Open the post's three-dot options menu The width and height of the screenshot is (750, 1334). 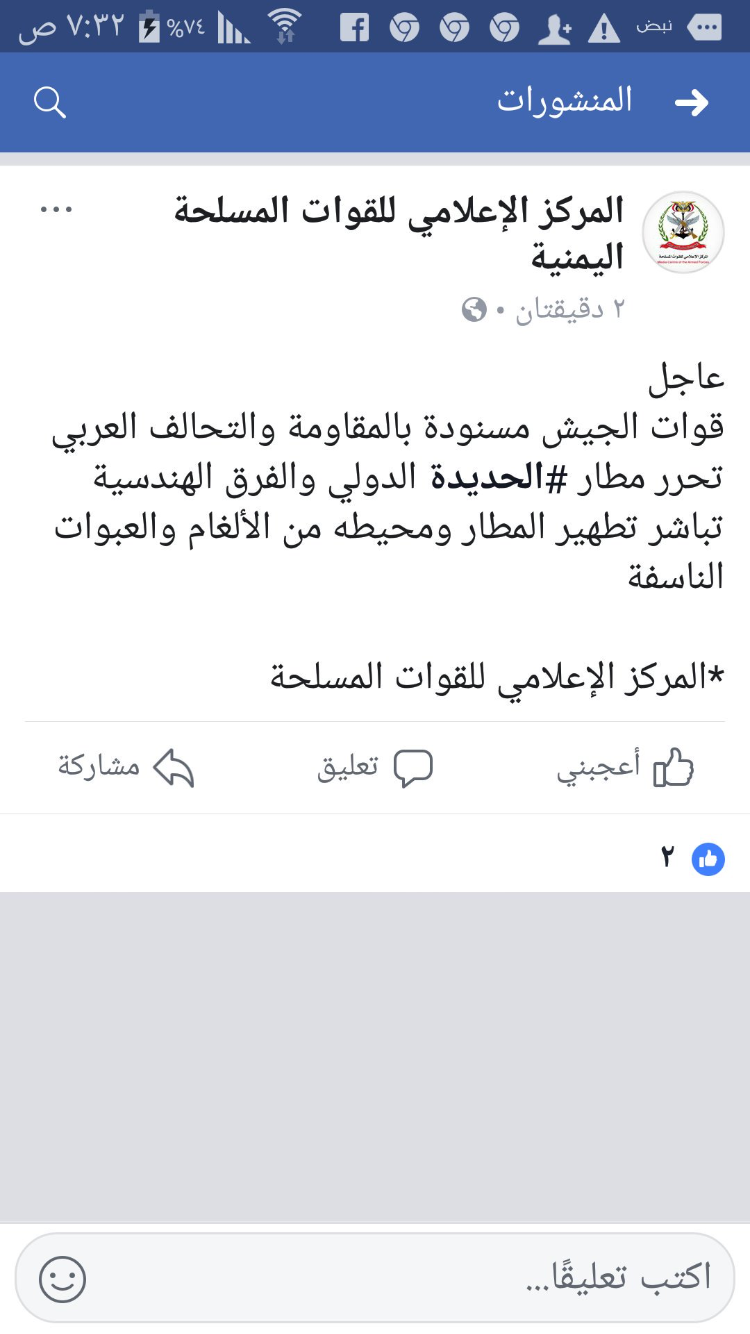pyautogui.click(x=56, y=210)
